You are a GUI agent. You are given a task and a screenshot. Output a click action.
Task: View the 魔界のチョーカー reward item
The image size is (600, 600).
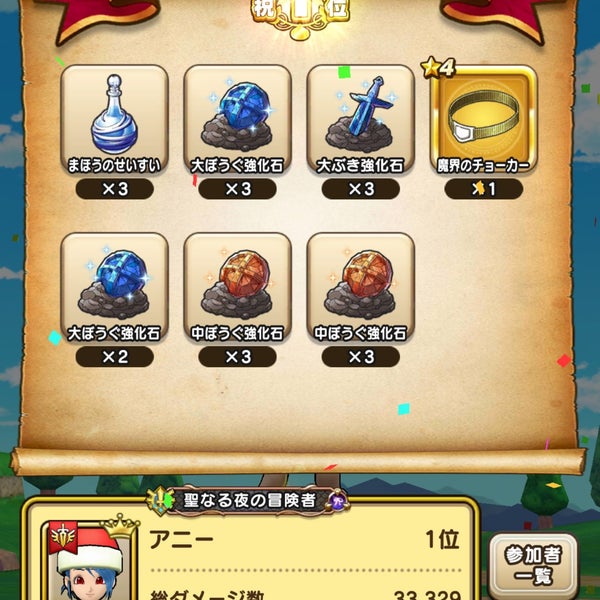point(483,120)
